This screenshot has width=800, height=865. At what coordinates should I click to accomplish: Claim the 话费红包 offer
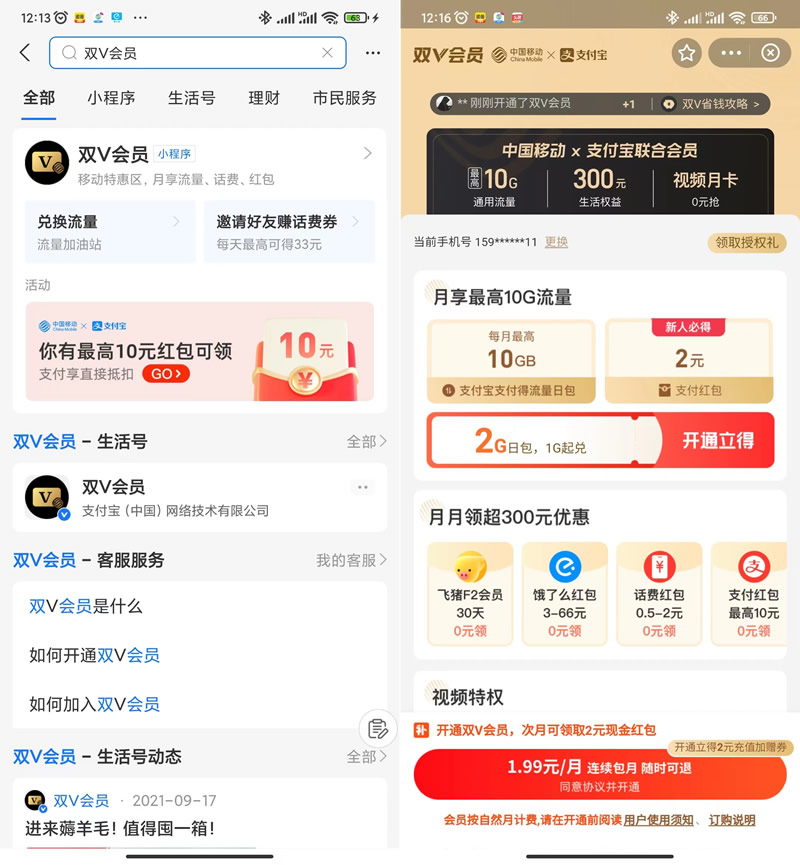pos(659,631)
